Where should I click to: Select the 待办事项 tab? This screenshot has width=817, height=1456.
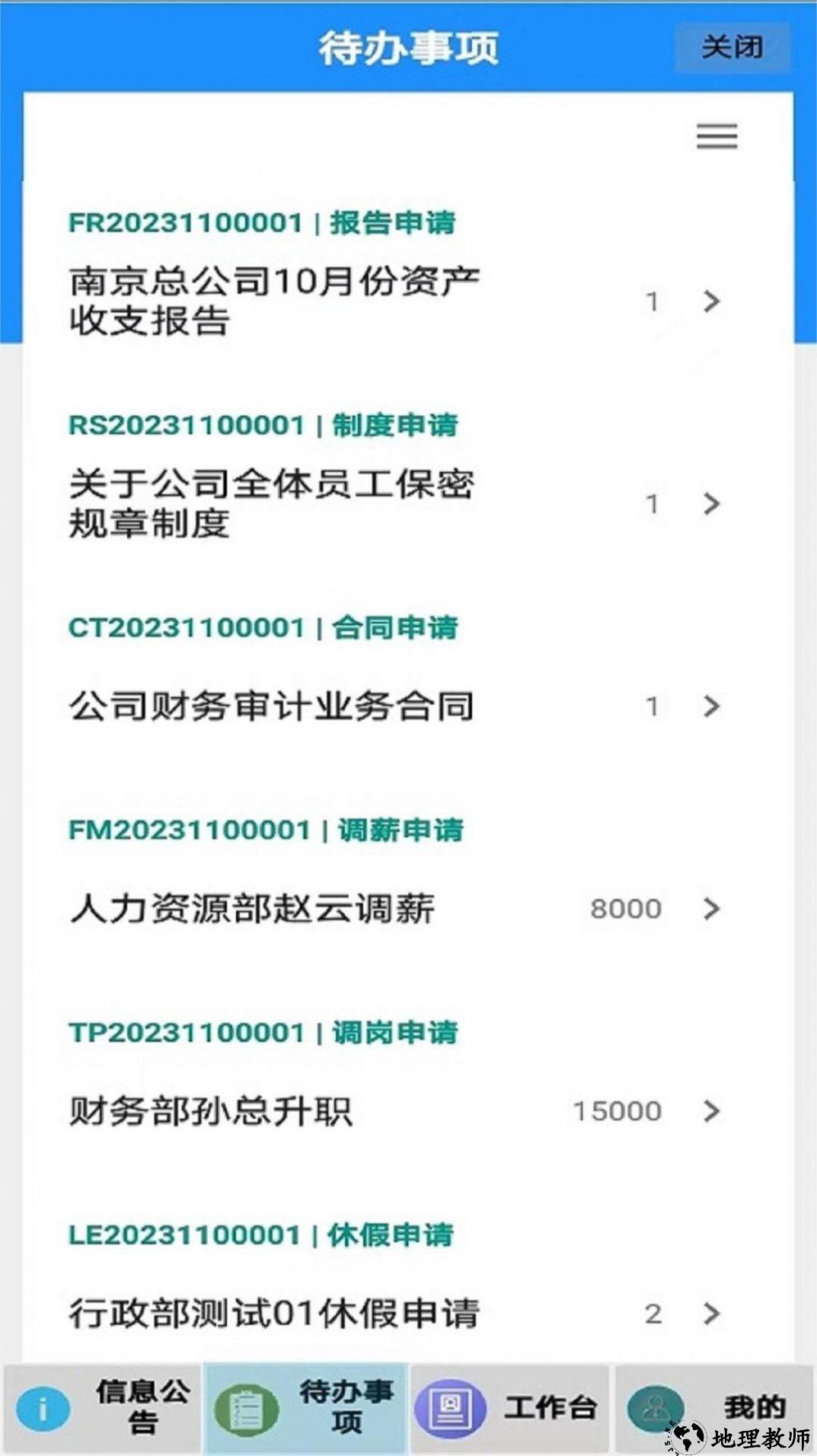click(x=306, y=1408)
